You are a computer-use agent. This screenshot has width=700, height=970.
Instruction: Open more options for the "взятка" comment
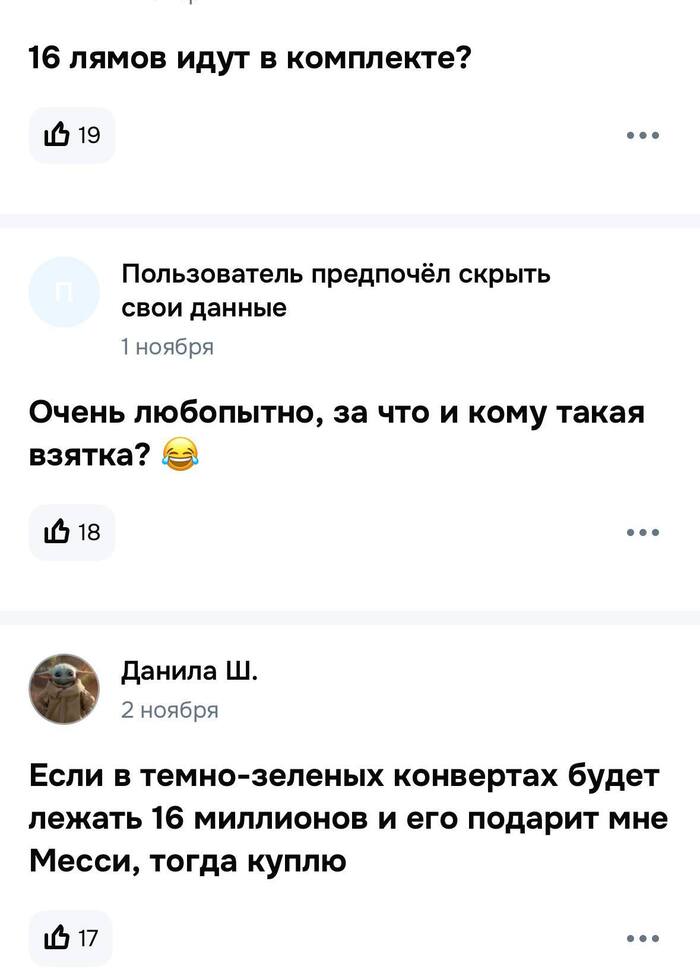642,534
